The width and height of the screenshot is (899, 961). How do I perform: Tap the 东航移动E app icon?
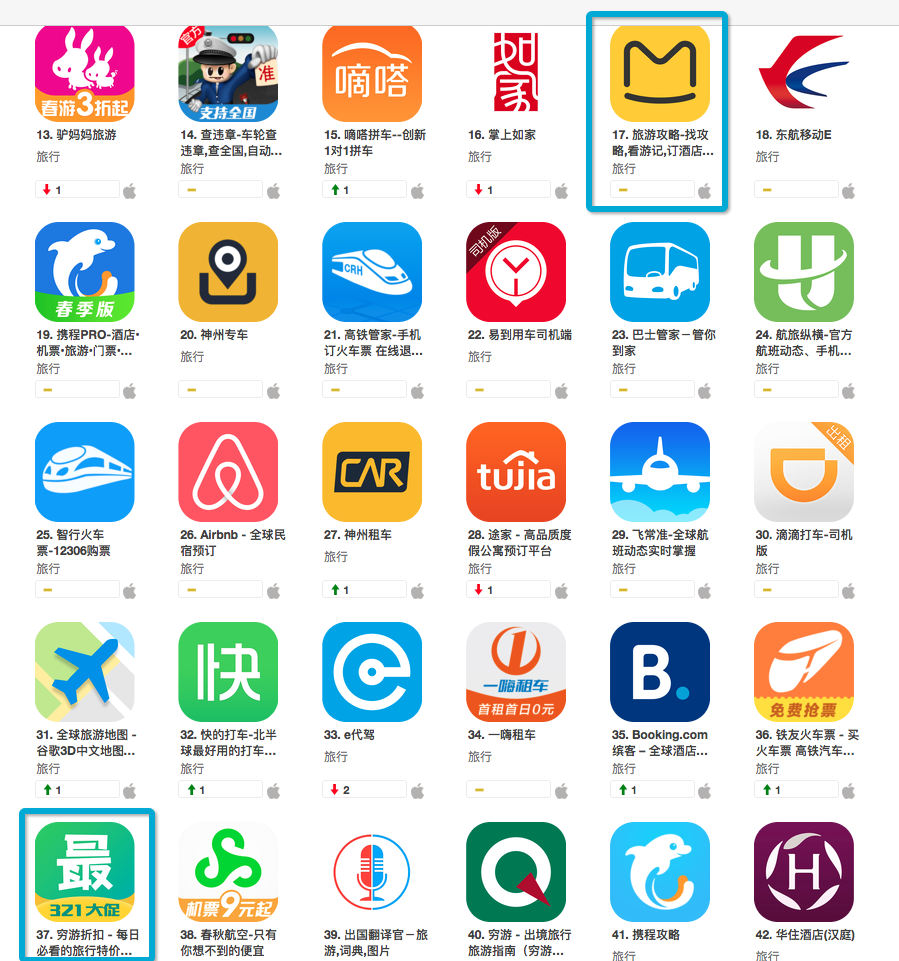click(804, 72)
